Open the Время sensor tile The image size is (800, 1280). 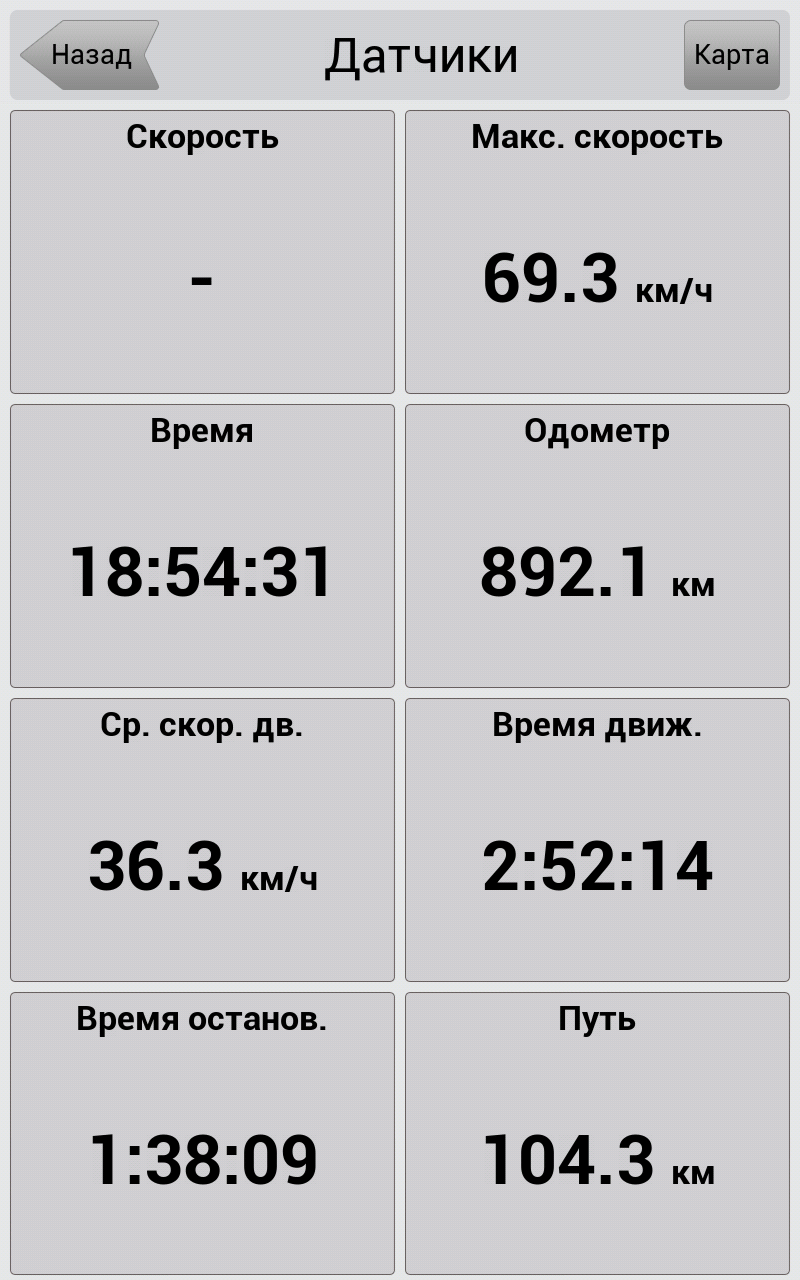click(x=202, y=546)
